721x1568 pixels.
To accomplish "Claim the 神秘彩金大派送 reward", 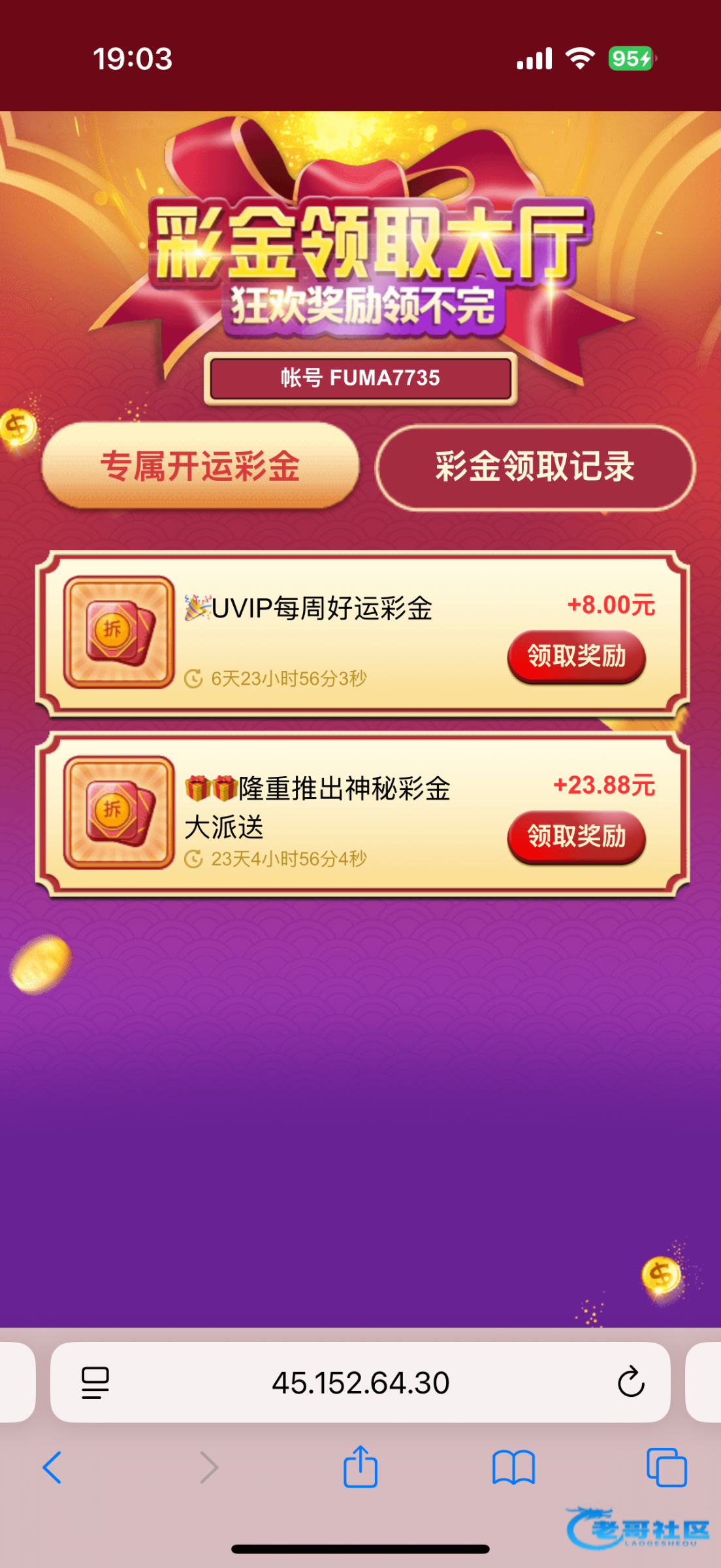I will pyautogui.click(x=576, y=836).
